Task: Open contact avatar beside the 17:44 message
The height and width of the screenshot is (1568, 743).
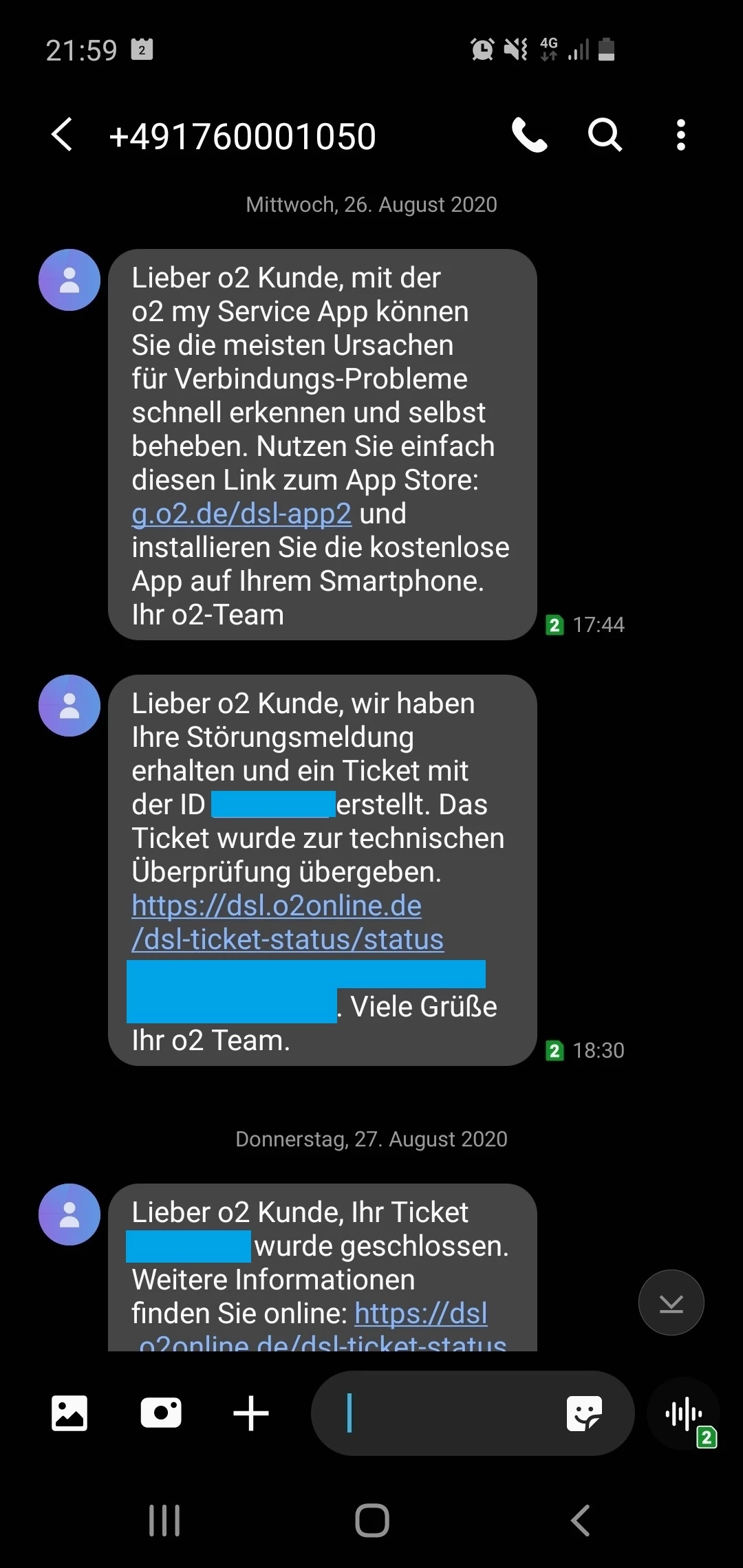Action: (69, 280)
